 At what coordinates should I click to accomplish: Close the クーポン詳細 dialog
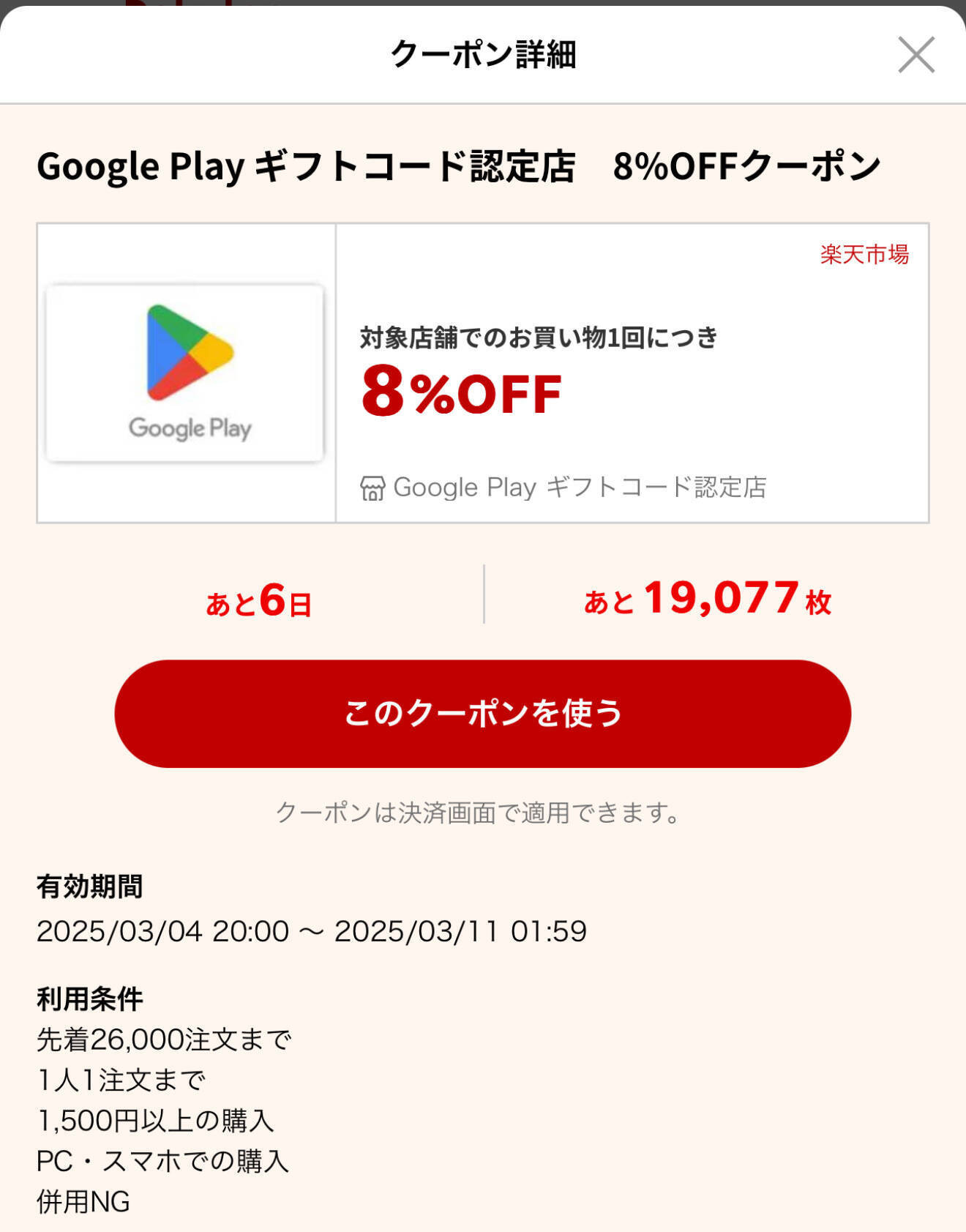[x=916, y=55]
